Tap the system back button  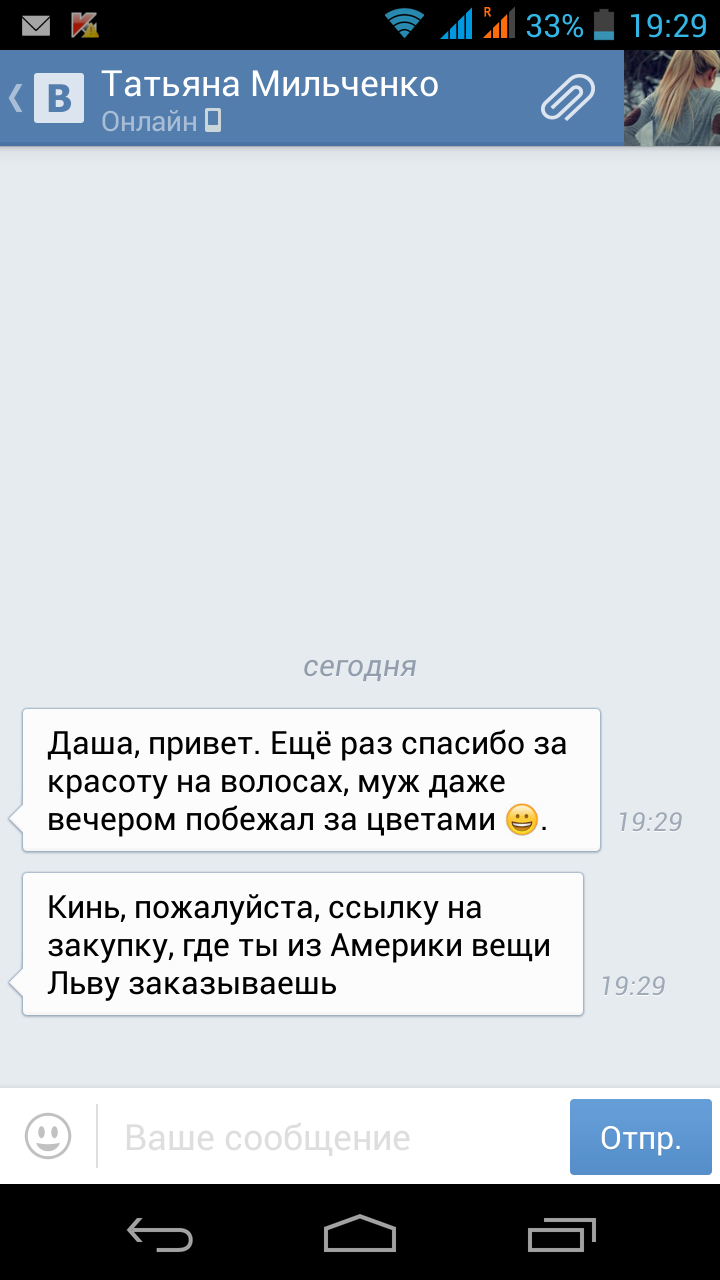click(160, 1234)
